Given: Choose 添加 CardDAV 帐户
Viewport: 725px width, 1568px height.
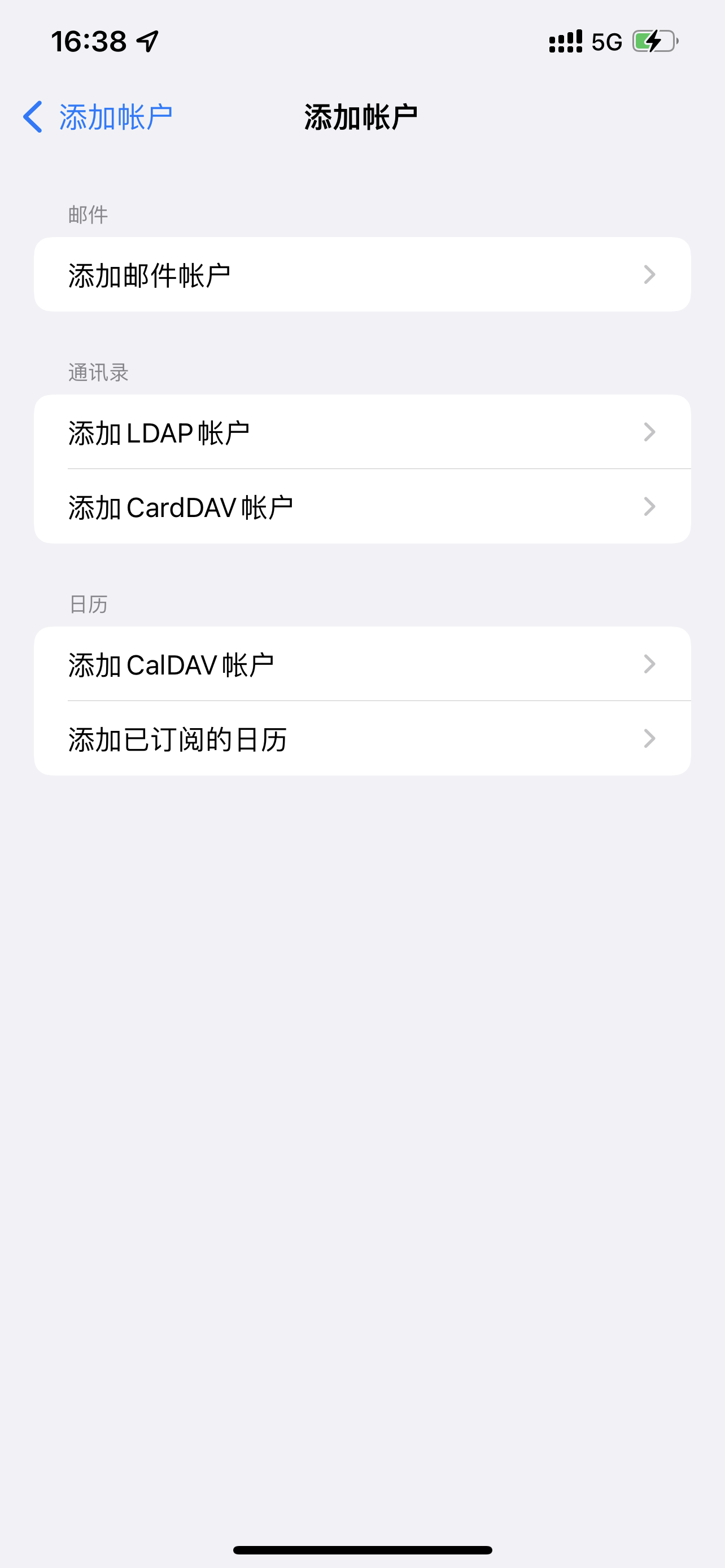Looking at the screenshot, I should point(361,506).
